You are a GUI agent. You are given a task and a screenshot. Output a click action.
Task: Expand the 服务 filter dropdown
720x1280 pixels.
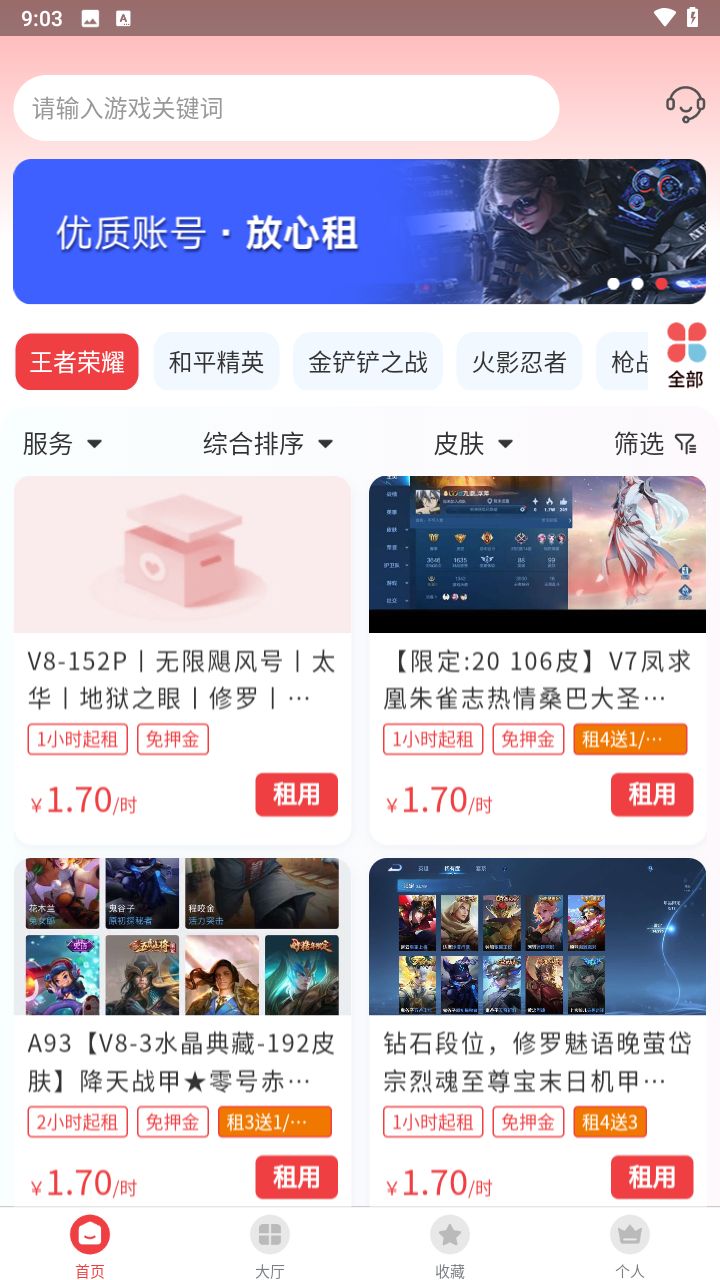[60, 443]
